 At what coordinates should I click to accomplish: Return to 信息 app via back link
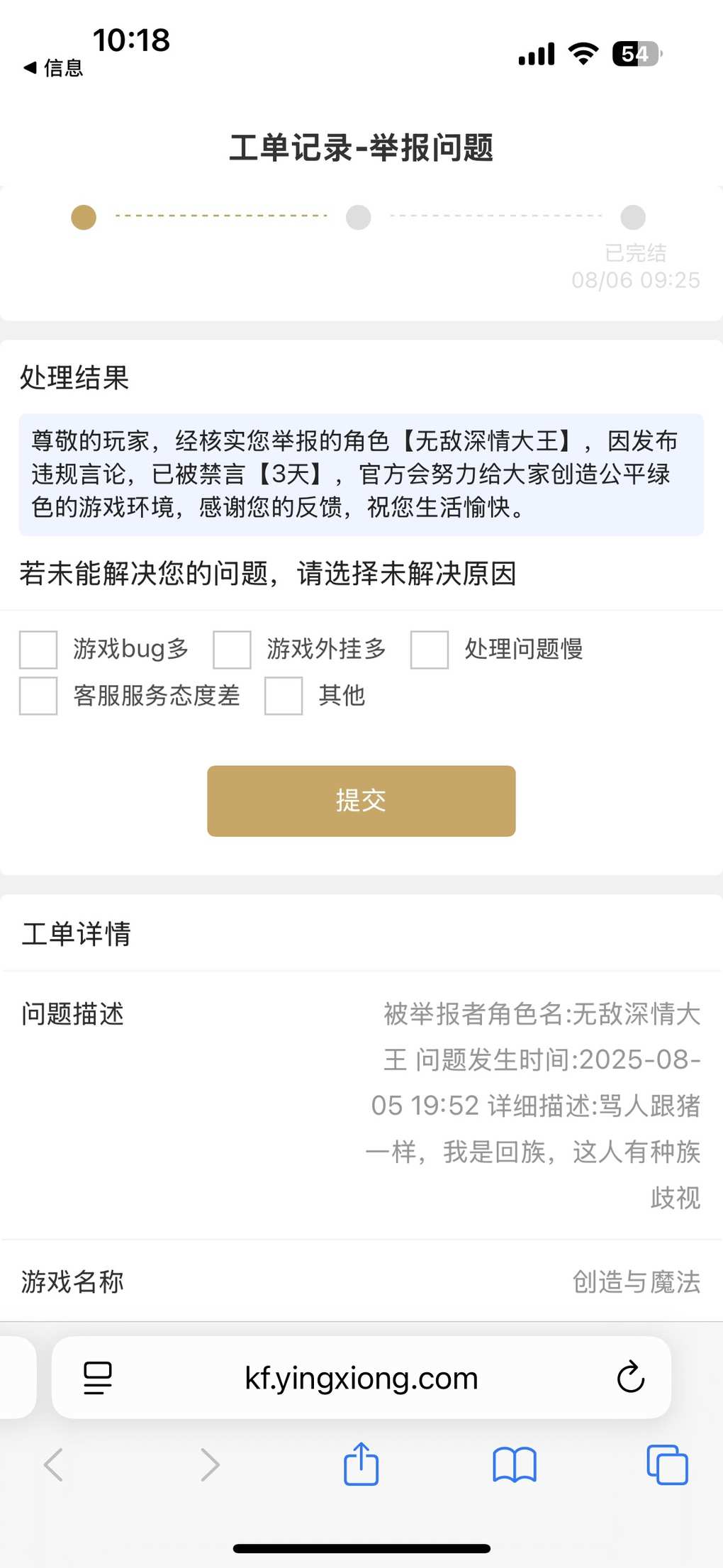pyautogui.click(x=54, y=68)
